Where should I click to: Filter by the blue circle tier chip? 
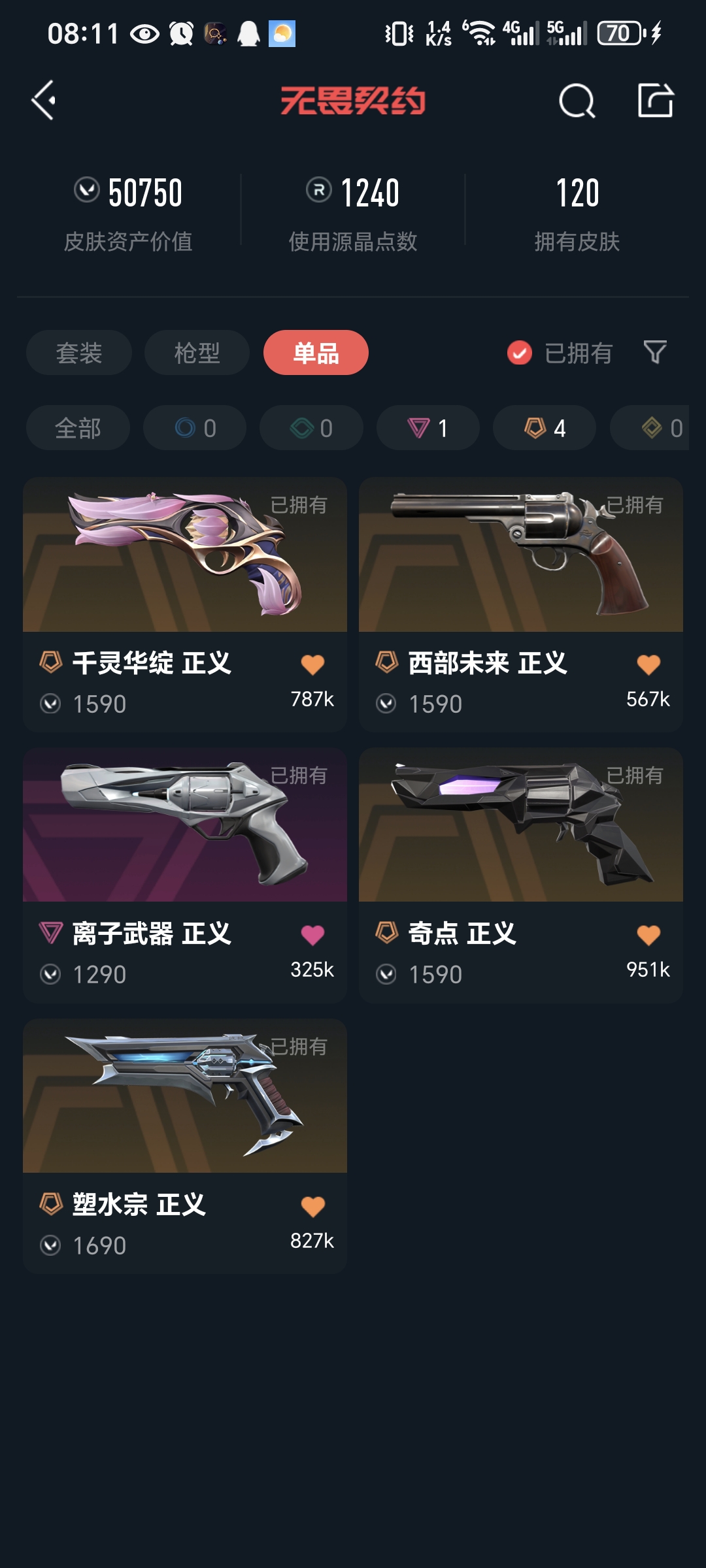195,428
